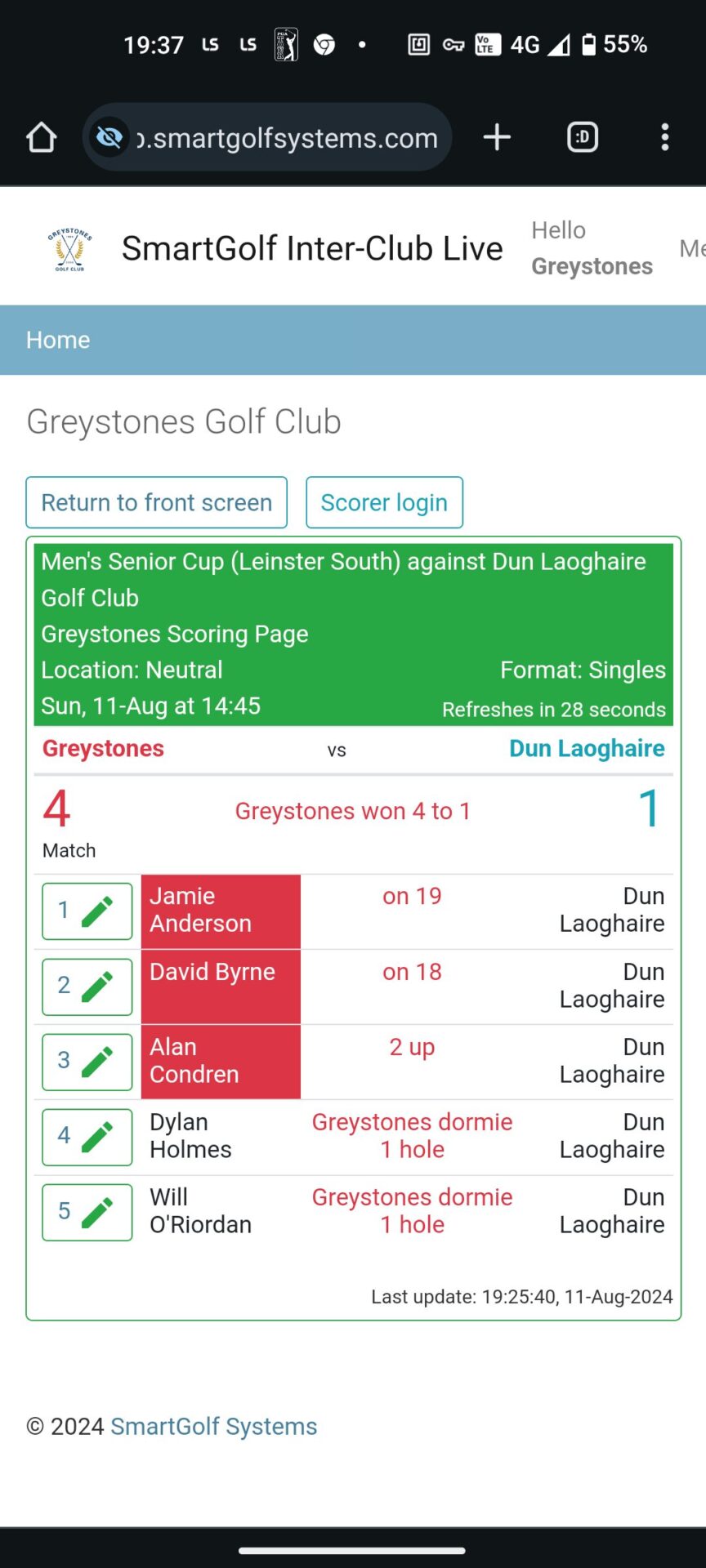706x1568 pixels.
Task: Go to the Home navigation link
Action: coord(58,340)
